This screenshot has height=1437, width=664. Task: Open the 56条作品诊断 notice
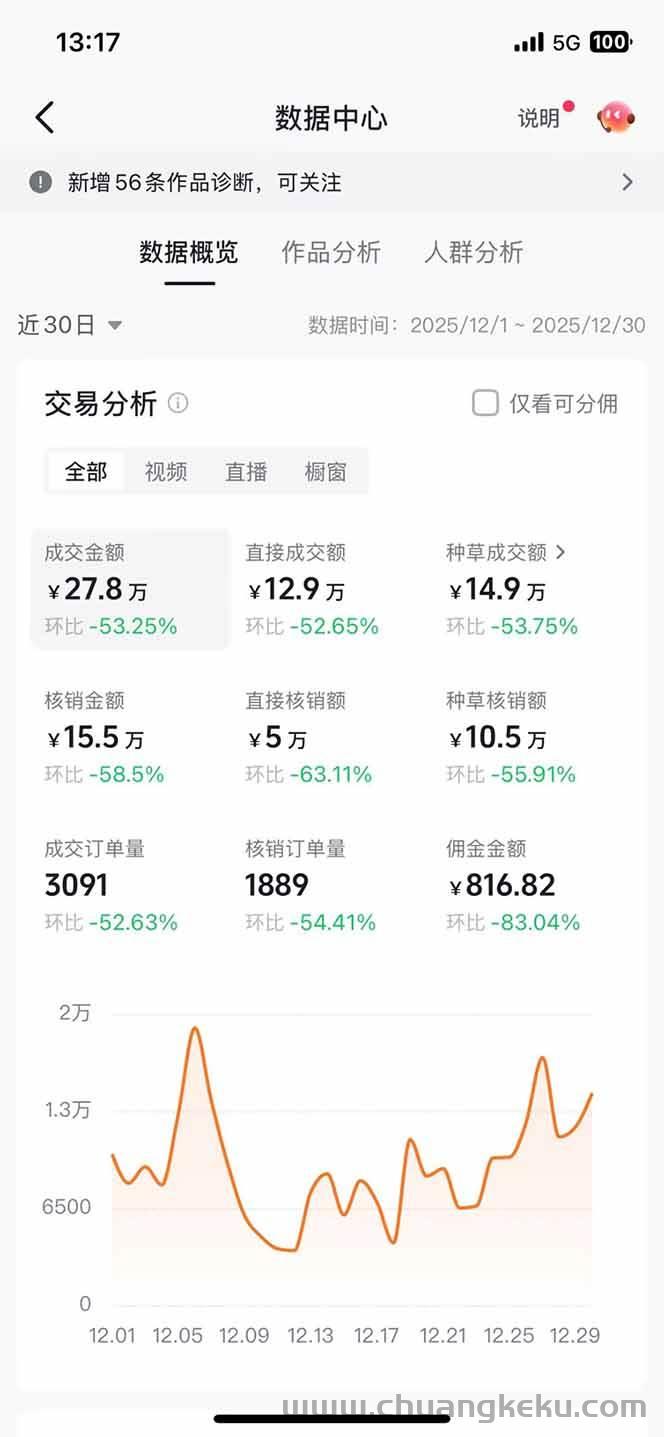pos(332,182)
